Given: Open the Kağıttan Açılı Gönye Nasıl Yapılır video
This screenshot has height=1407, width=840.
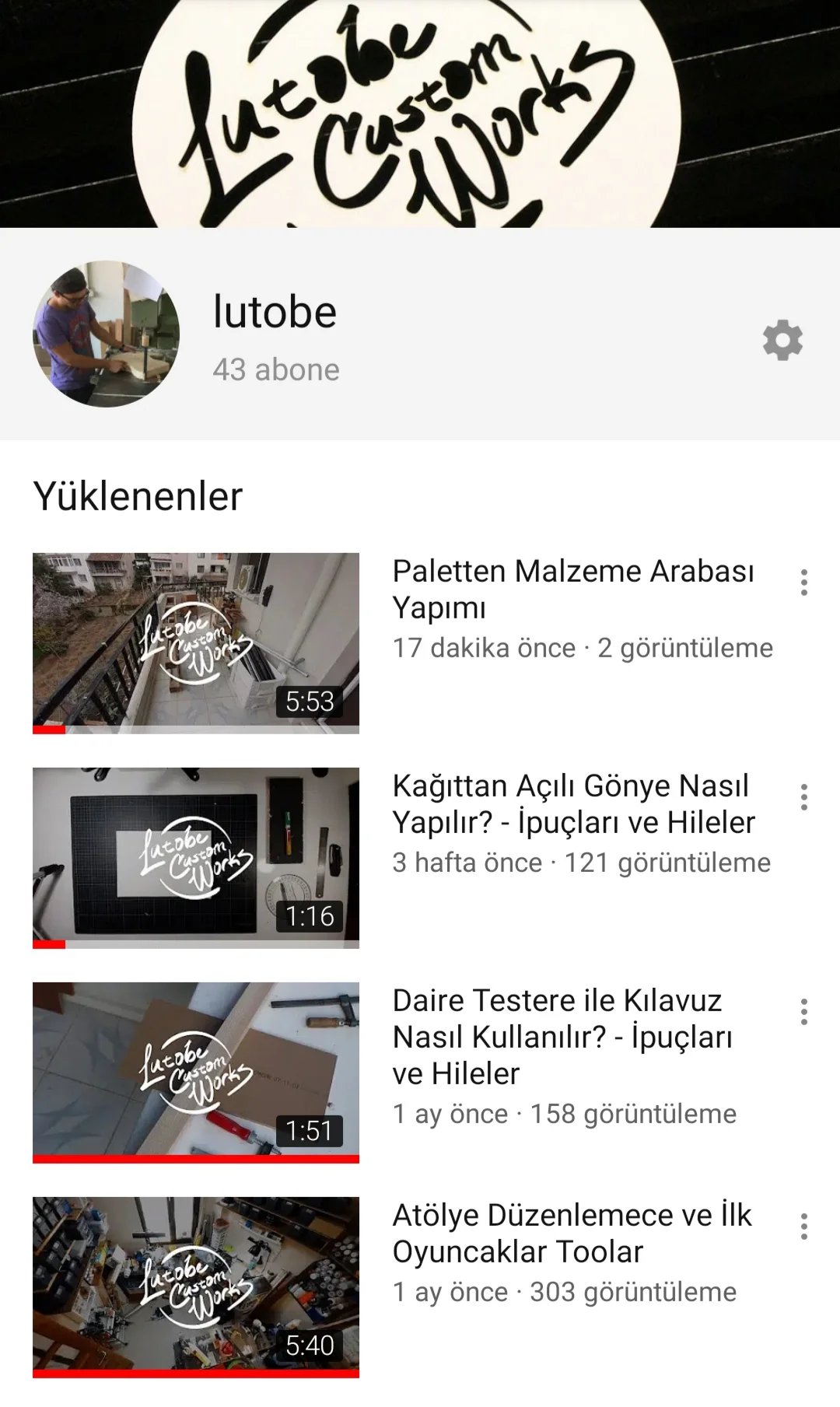Looking at the screenshot, I should click(196, 857).
